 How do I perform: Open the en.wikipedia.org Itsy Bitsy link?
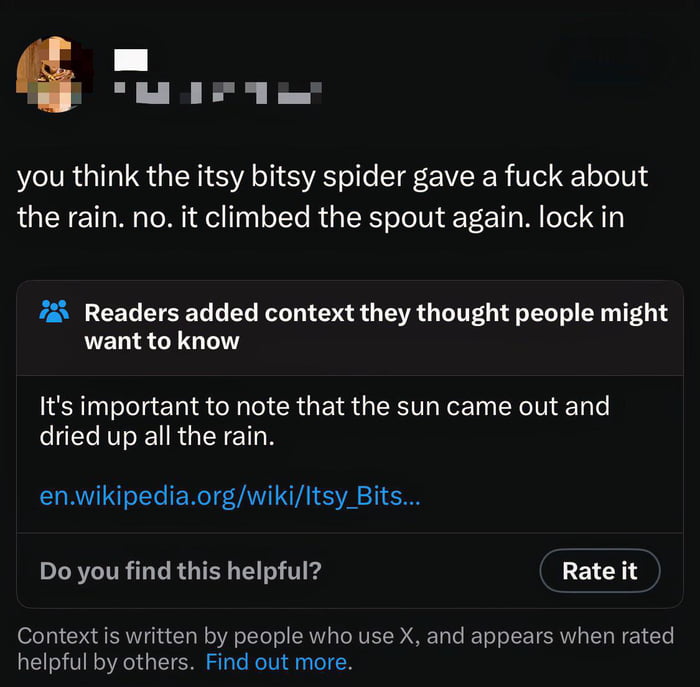pyautogui.click(x=230, y=496)
